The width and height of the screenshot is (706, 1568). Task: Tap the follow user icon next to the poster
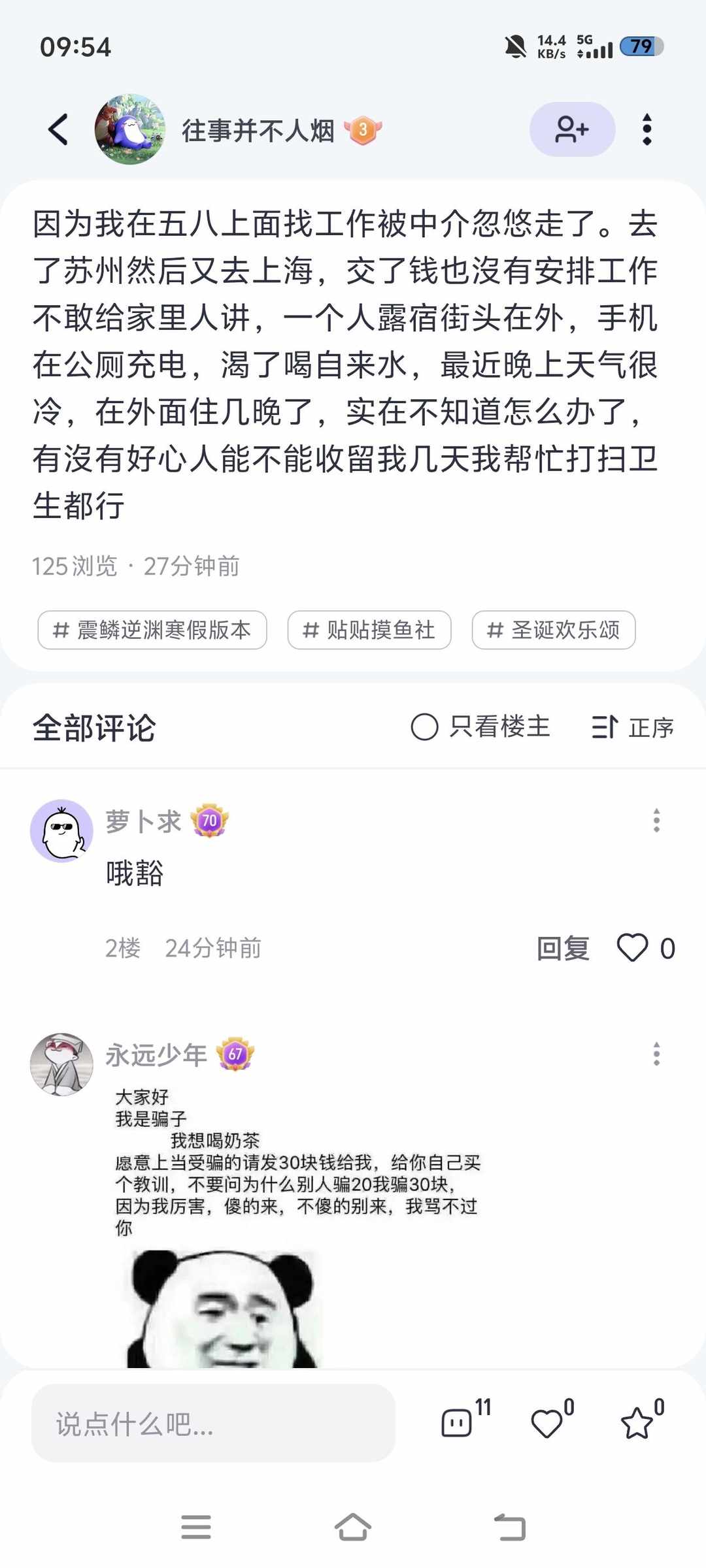click(572, 129)
